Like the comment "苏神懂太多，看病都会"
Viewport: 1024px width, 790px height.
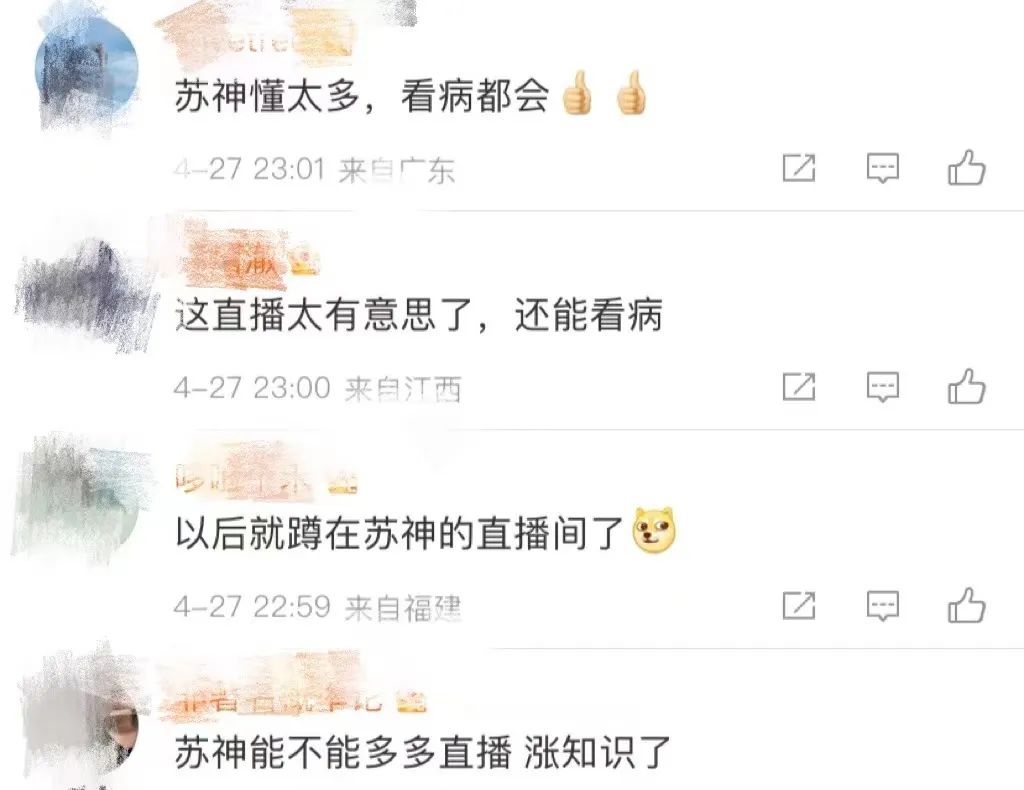tap(967, 168)
